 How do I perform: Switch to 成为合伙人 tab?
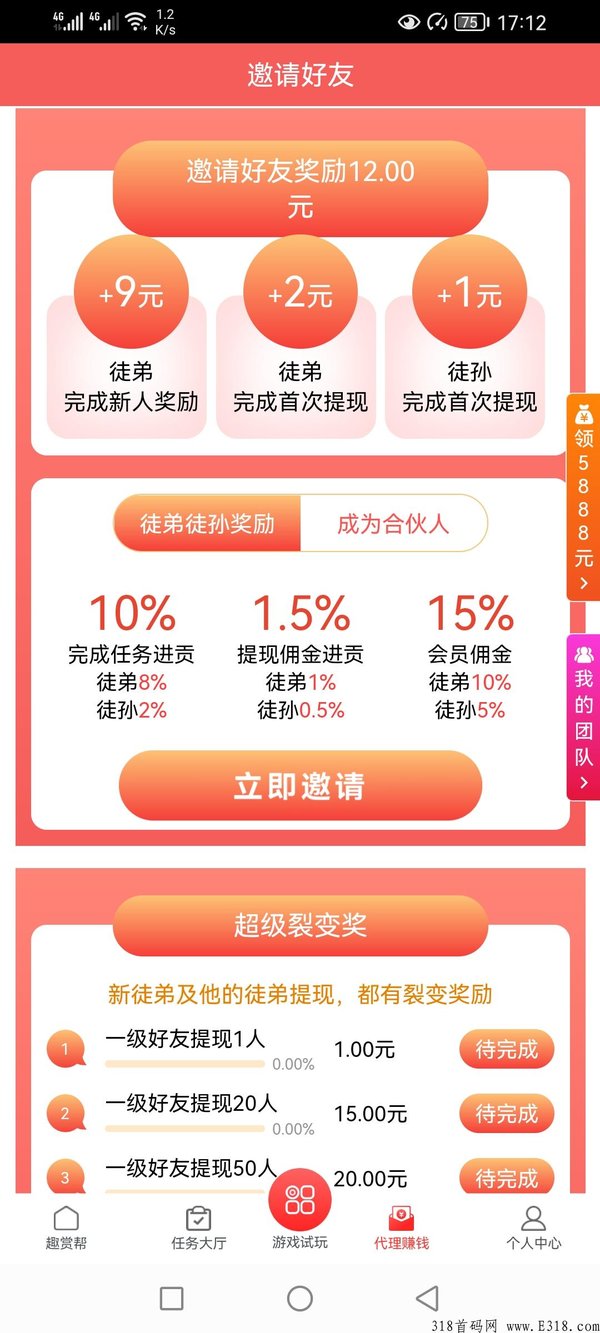[393, 524]
